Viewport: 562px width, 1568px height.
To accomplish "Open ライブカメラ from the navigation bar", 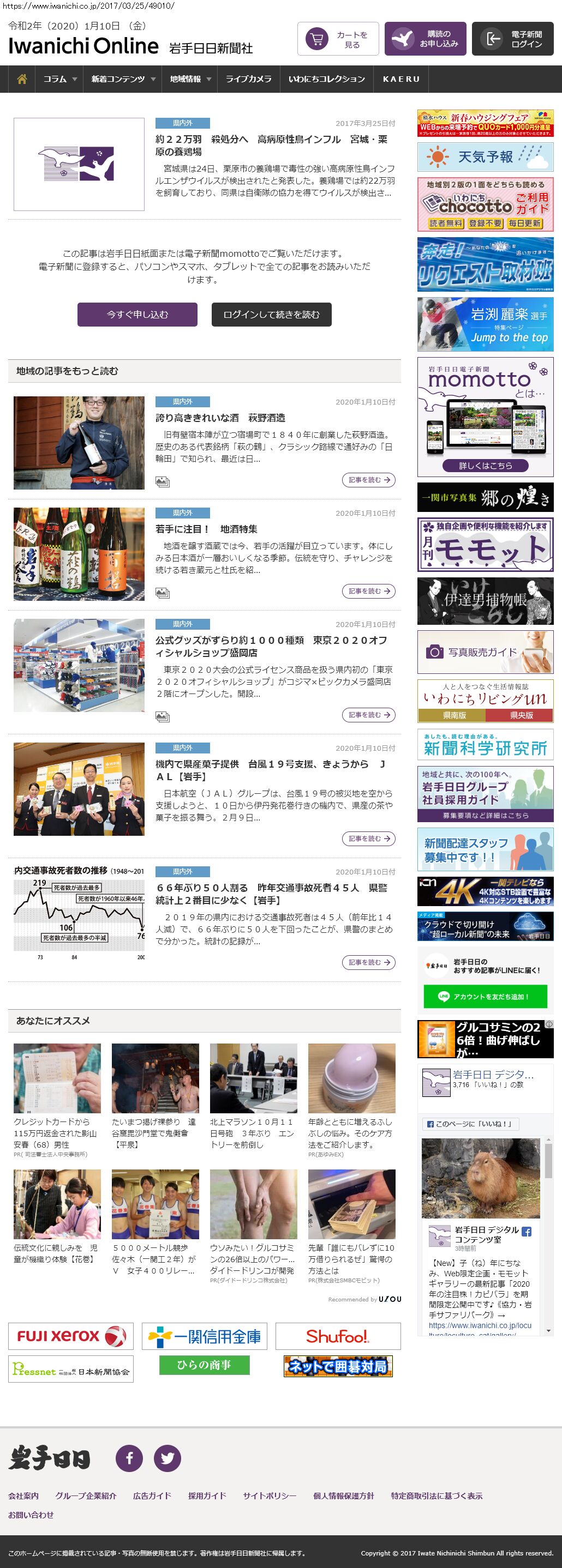I will click(248, 79).
